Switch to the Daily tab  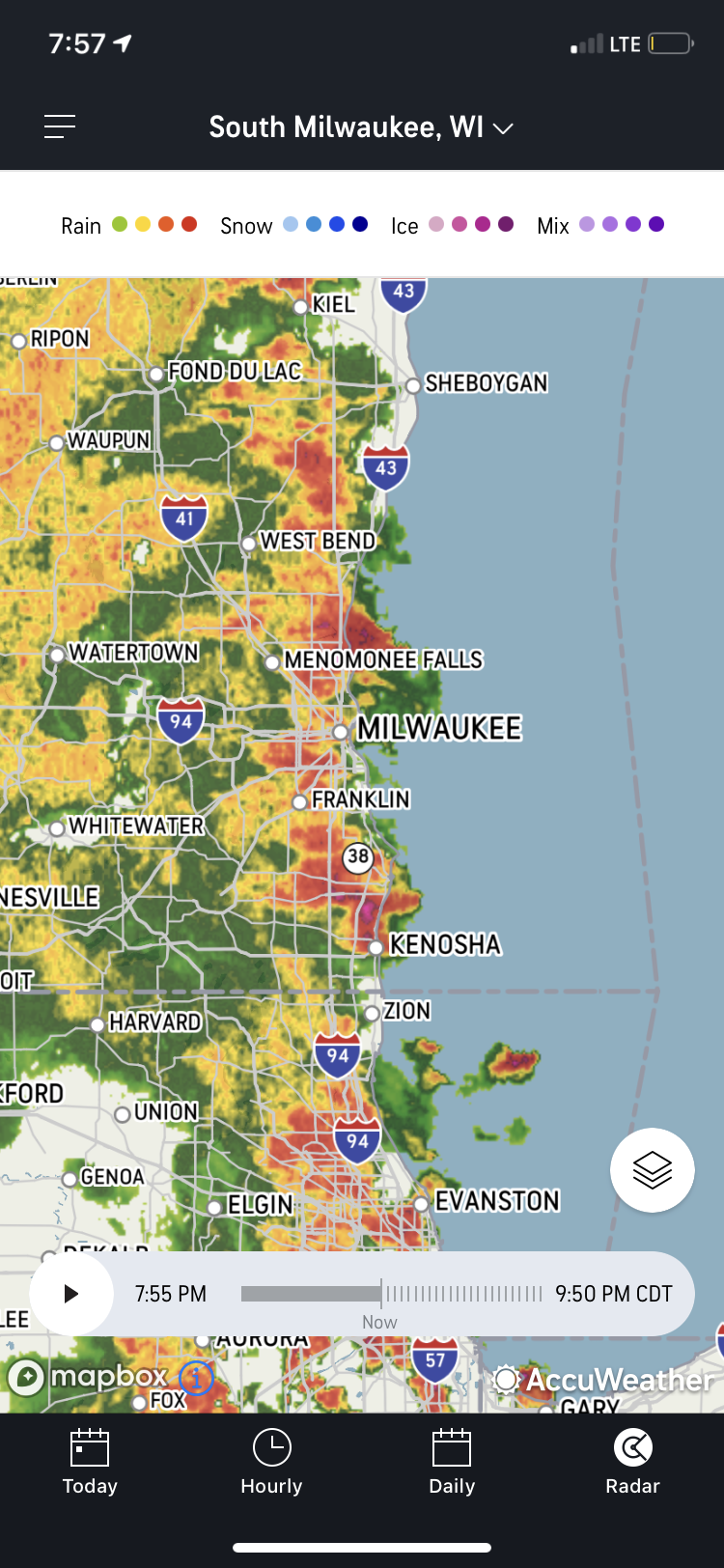tap(452, 1462)
